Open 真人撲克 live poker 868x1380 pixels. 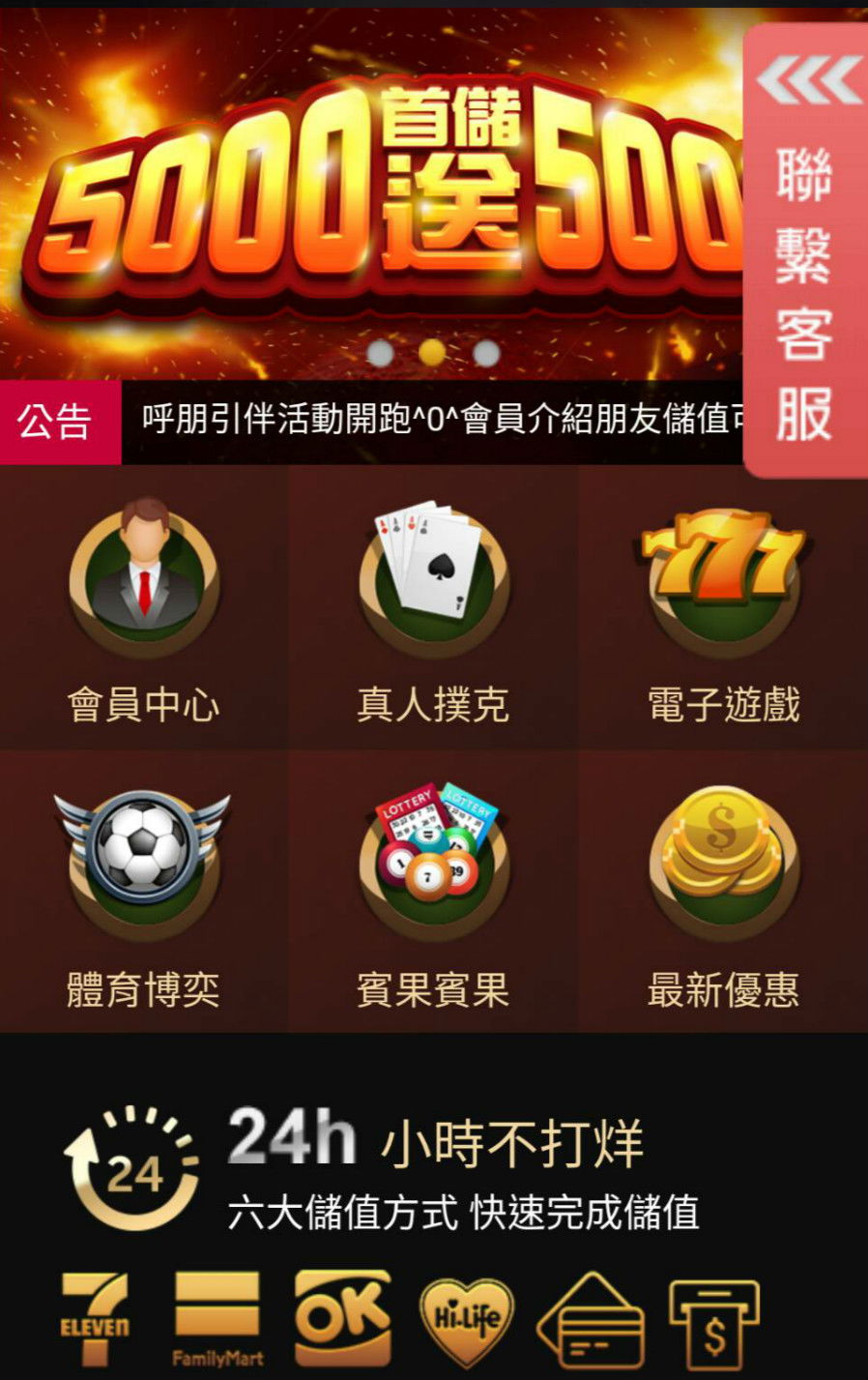(433, 607)
